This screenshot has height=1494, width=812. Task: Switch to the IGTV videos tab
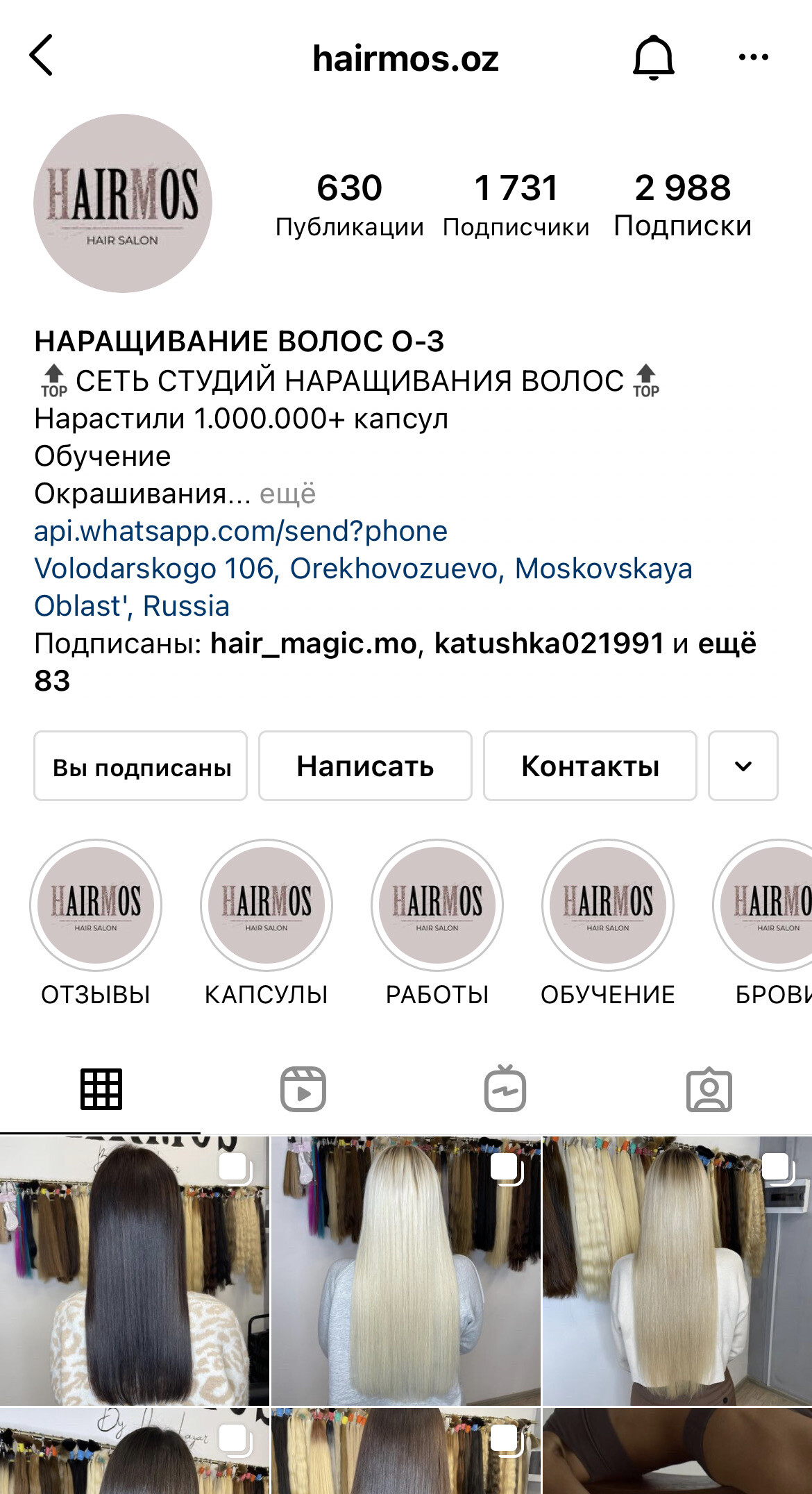coord(505,1089)
